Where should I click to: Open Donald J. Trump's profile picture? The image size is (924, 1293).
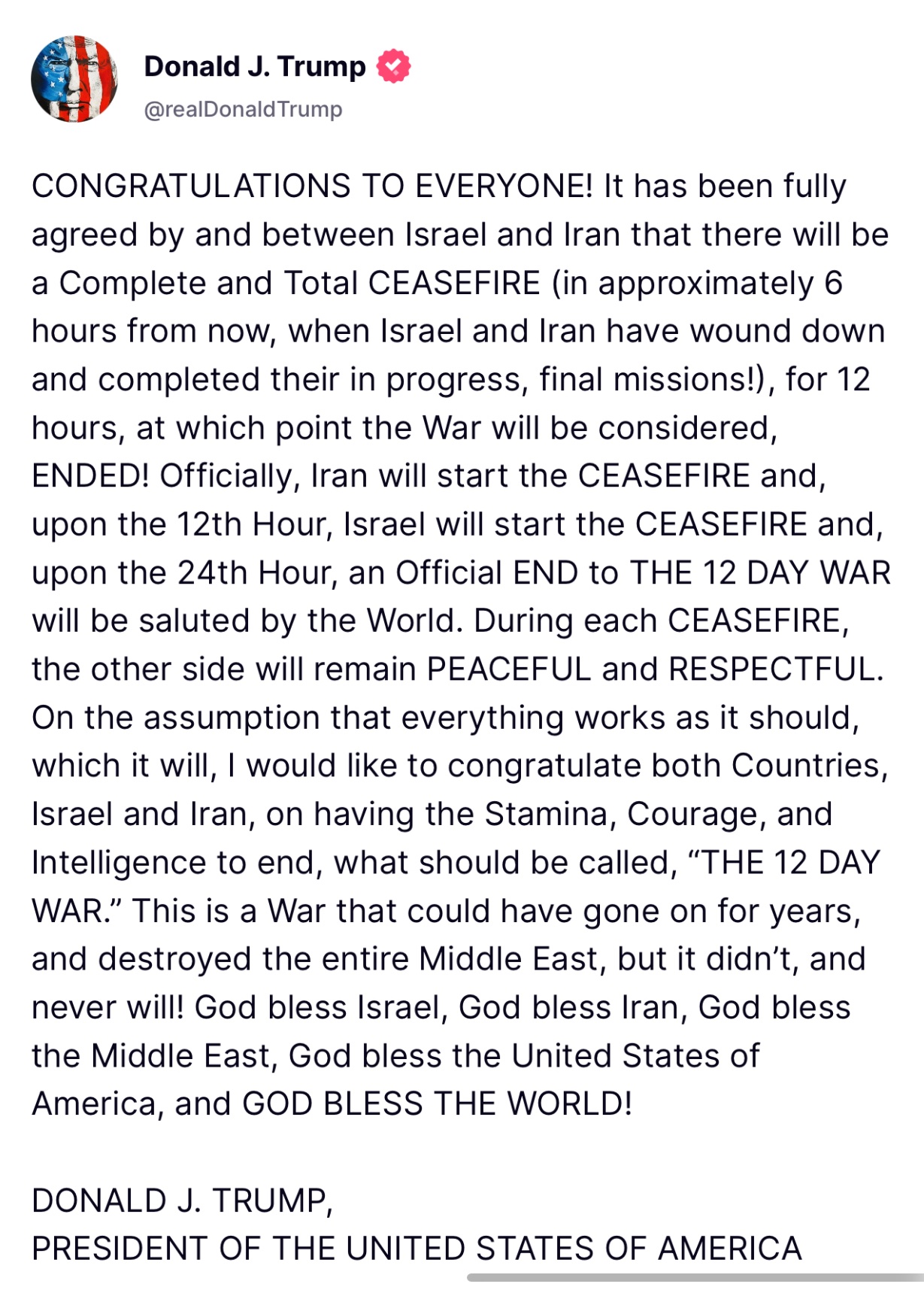[x=74, y=79]
